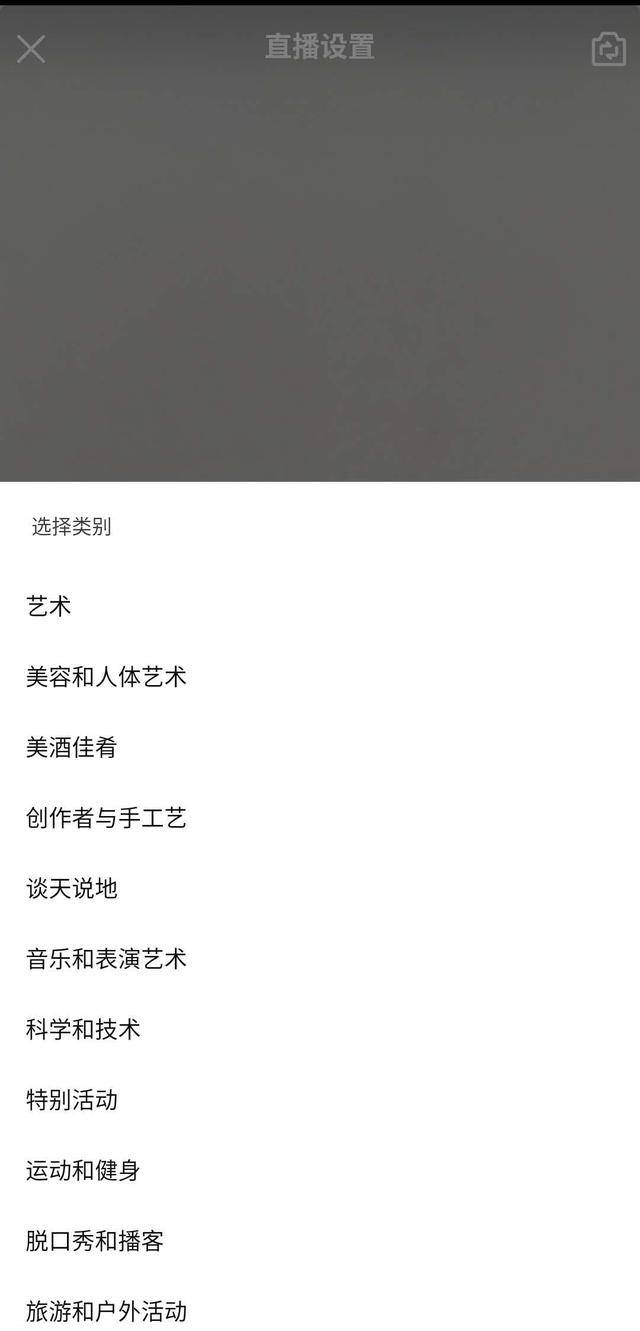Pick the 美酒佳肴 category
The width and height of the screenshot is (640, 1331).
coord(71,747)
